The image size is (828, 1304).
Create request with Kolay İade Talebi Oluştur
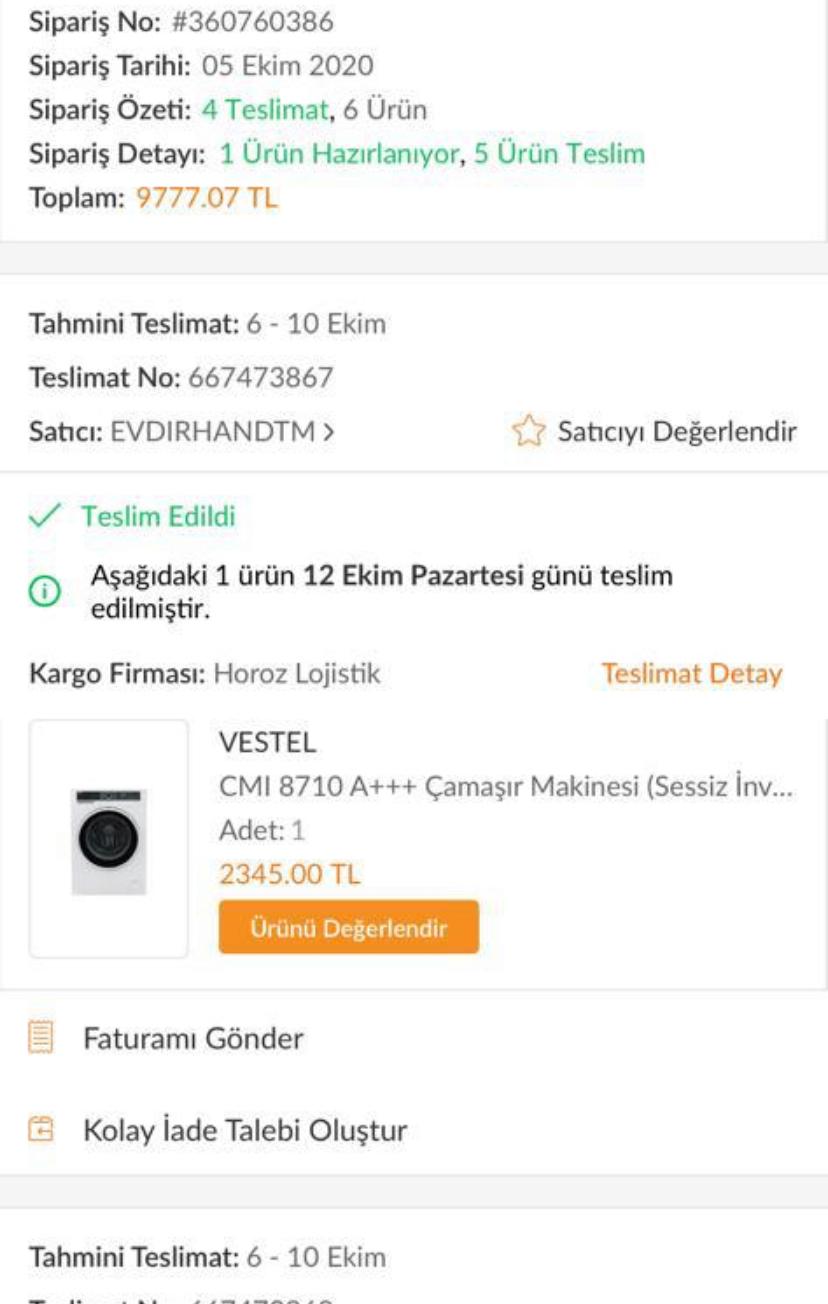point(245,1131)
